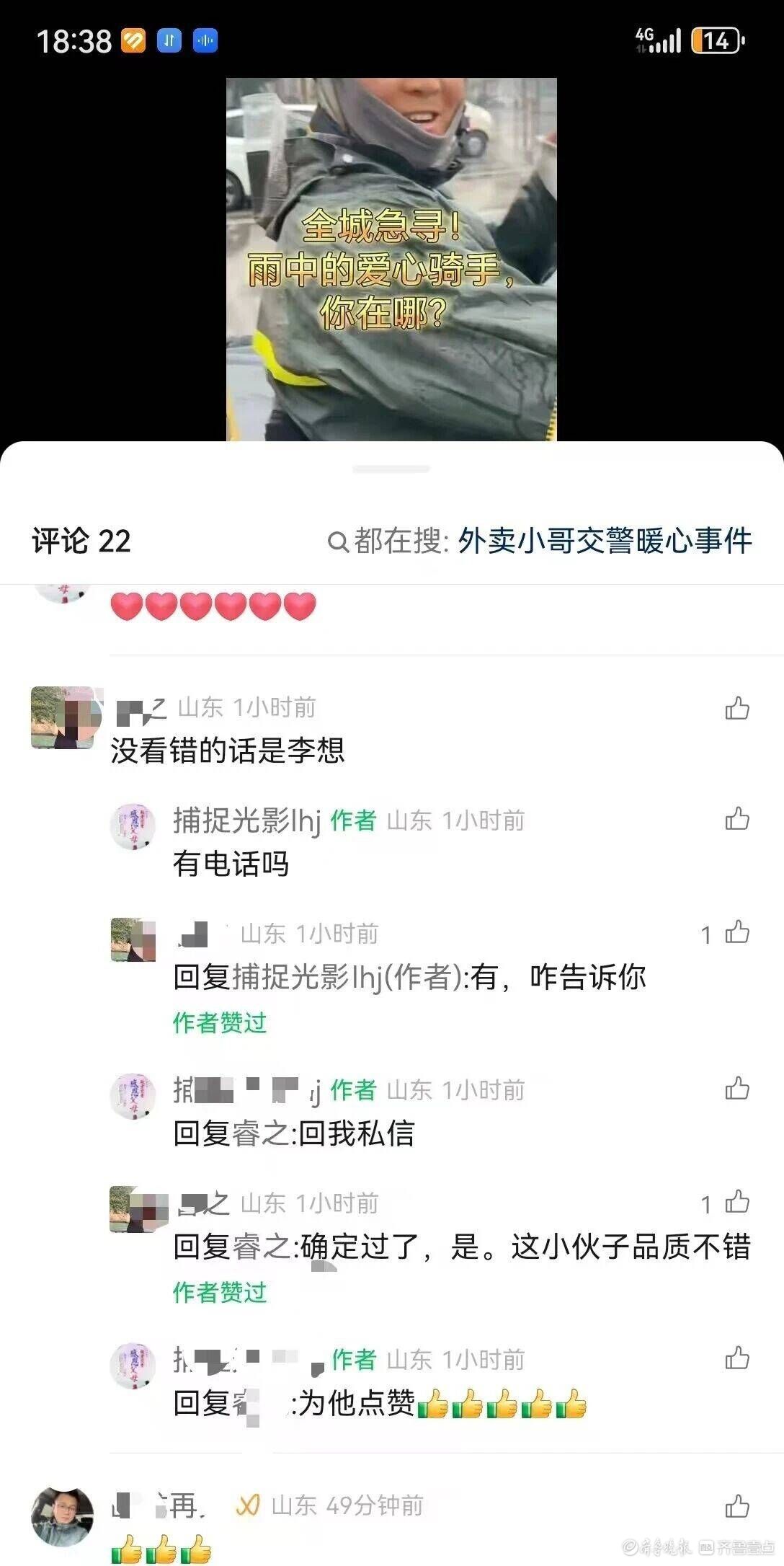Like the comment 没看错的话是李想
784x1566 pixels.
click(737, 709)
